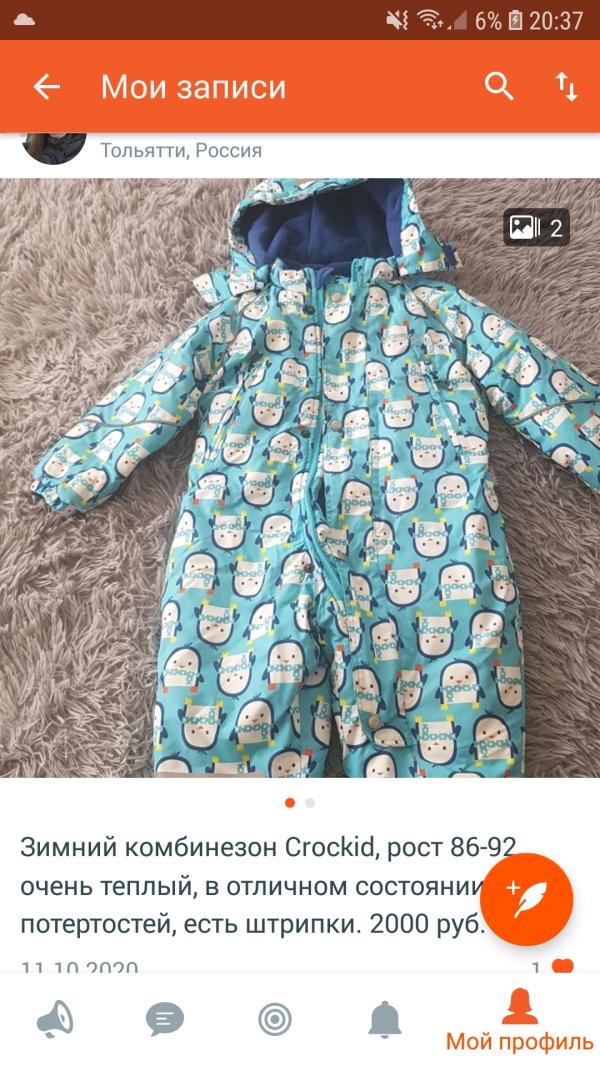Open the sort order arrows
600x1066 pixels.
566,87
